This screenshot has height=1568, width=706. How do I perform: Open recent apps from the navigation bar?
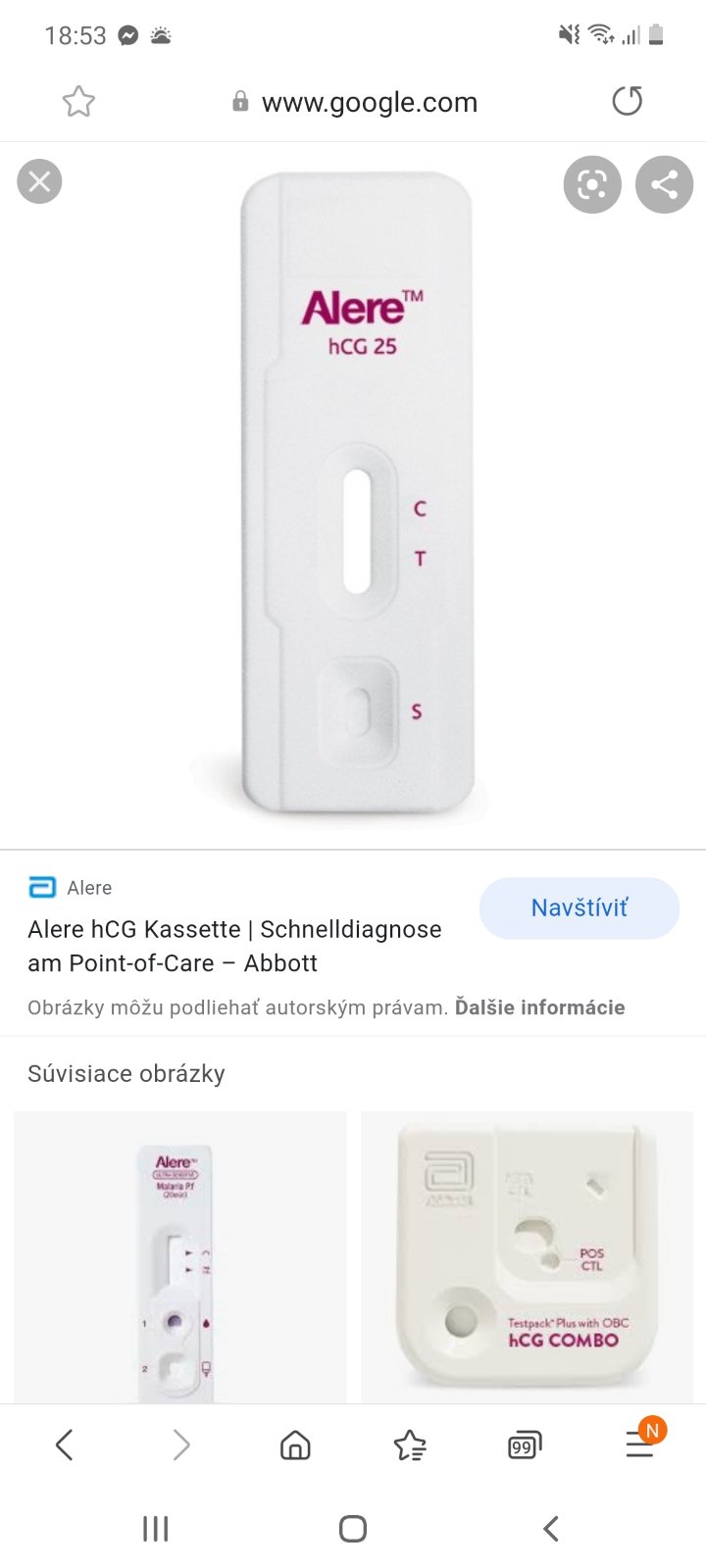[156, 1529]
